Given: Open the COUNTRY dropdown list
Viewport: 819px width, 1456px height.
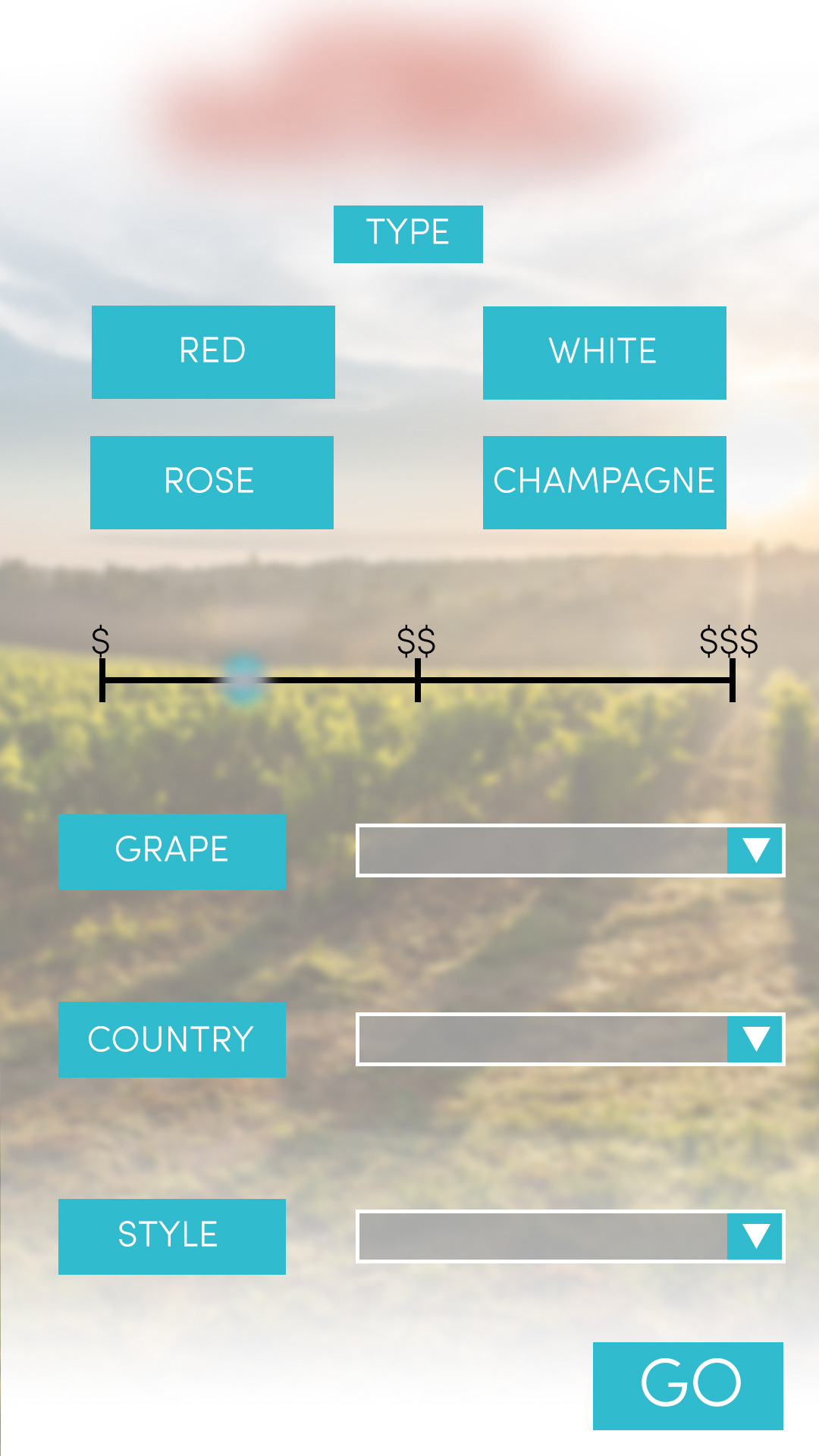Looking at the screenshot, I should point(755,1039).
